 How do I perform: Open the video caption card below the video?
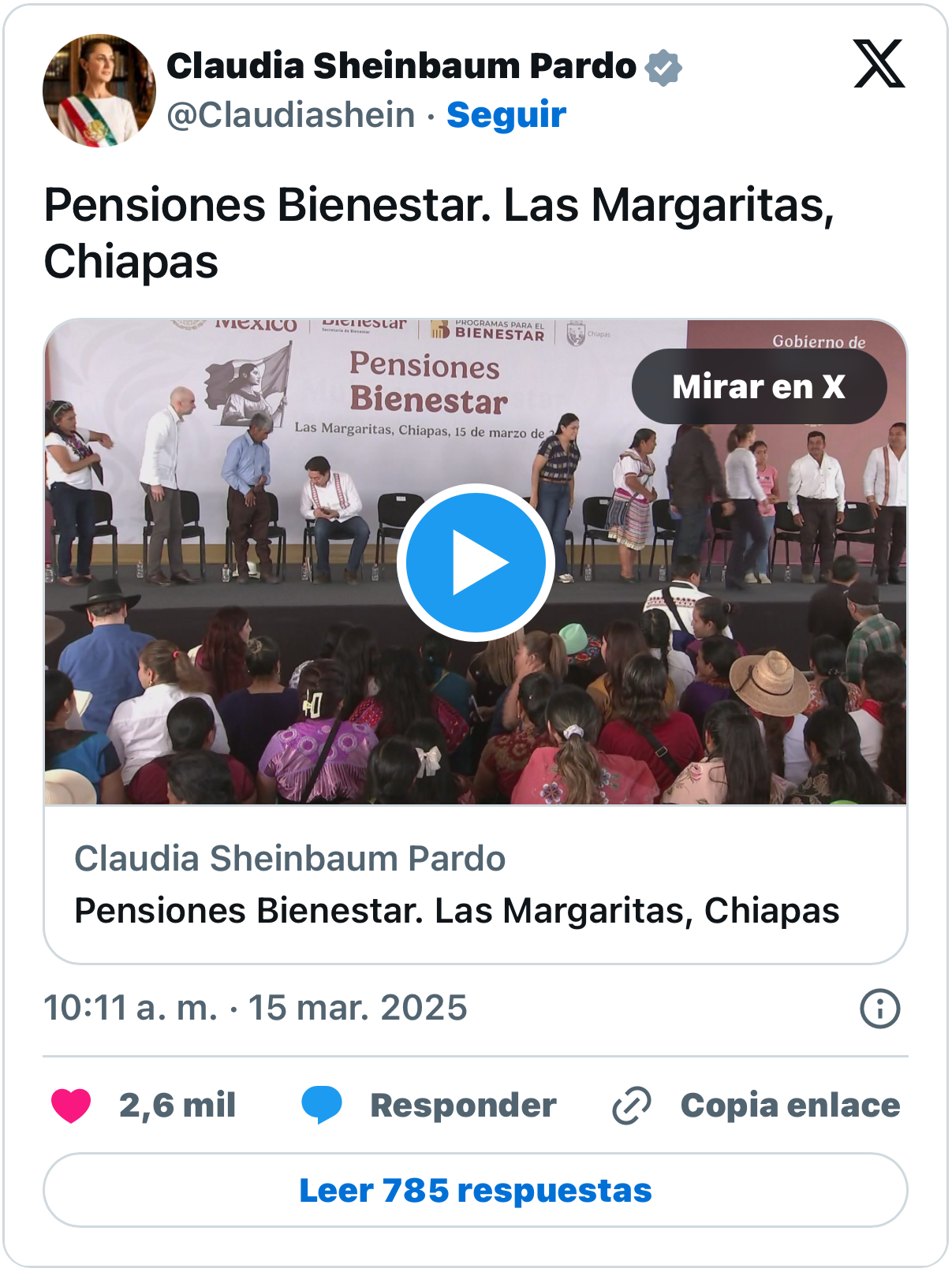coord(475,884)
